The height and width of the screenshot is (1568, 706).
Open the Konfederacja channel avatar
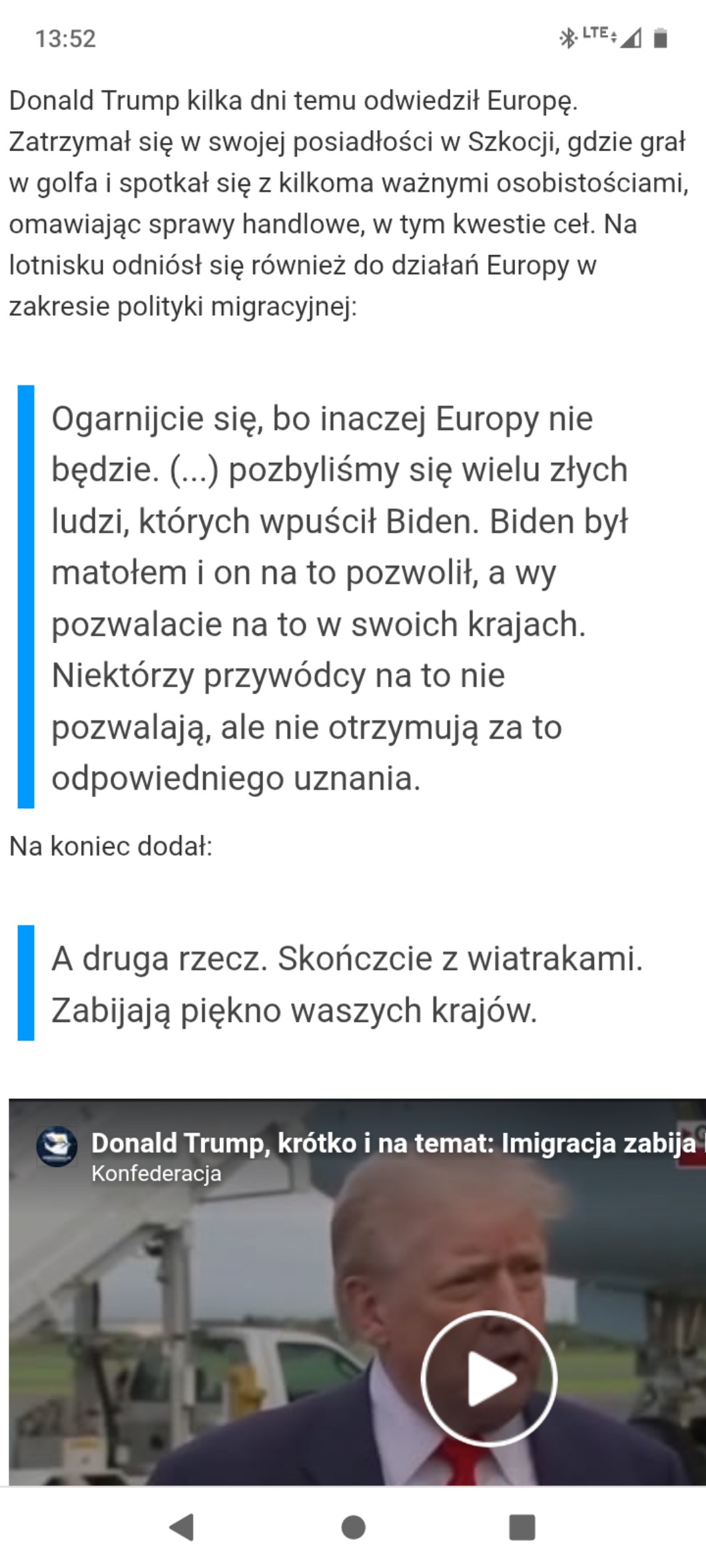57,1146
